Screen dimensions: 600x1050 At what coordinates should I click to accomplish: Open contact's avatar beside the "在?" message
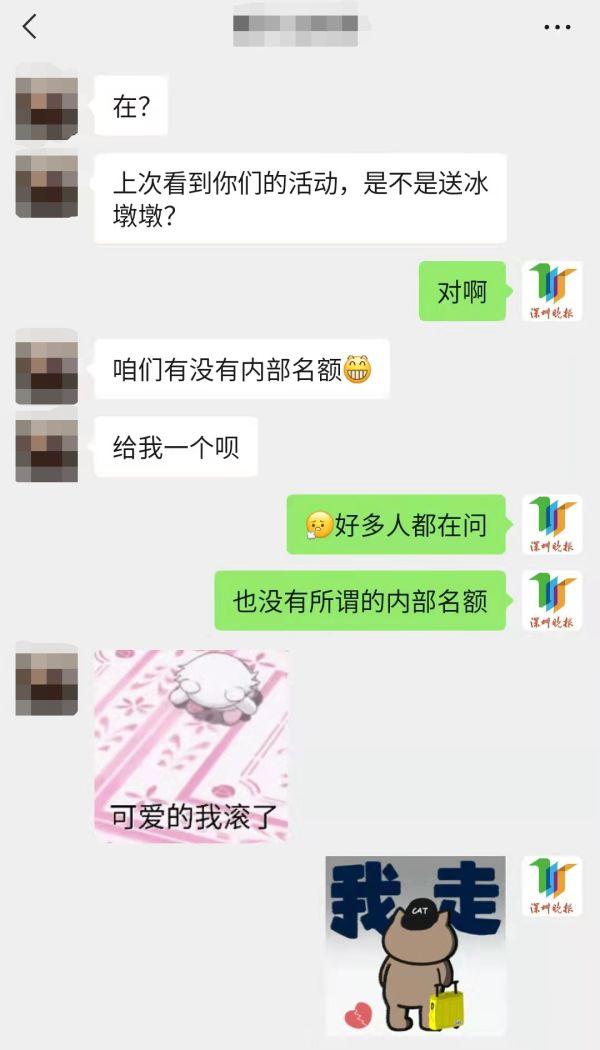[47, 106]
